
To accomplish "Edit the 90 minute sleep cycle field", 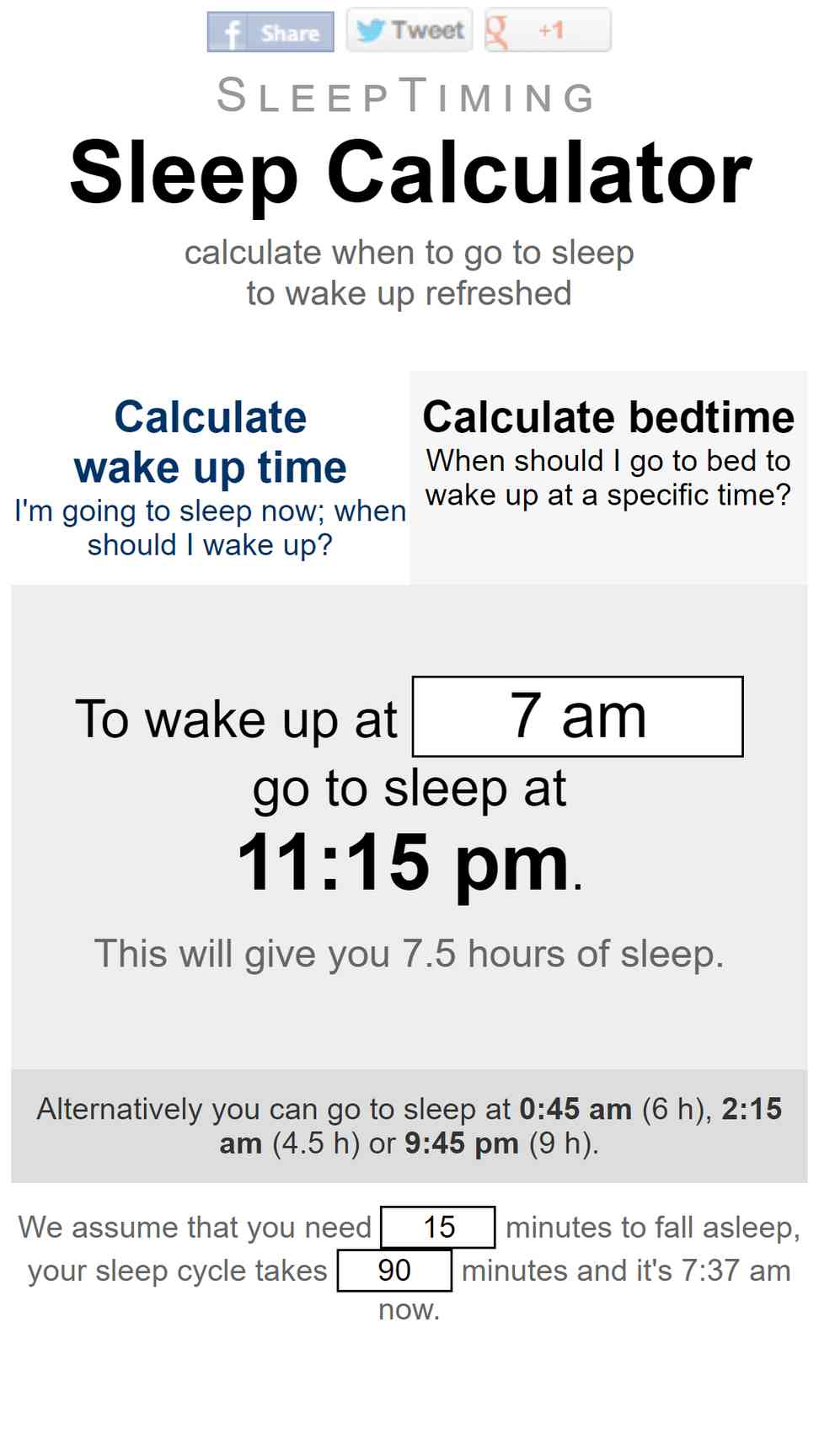I will coord(394,1270).
